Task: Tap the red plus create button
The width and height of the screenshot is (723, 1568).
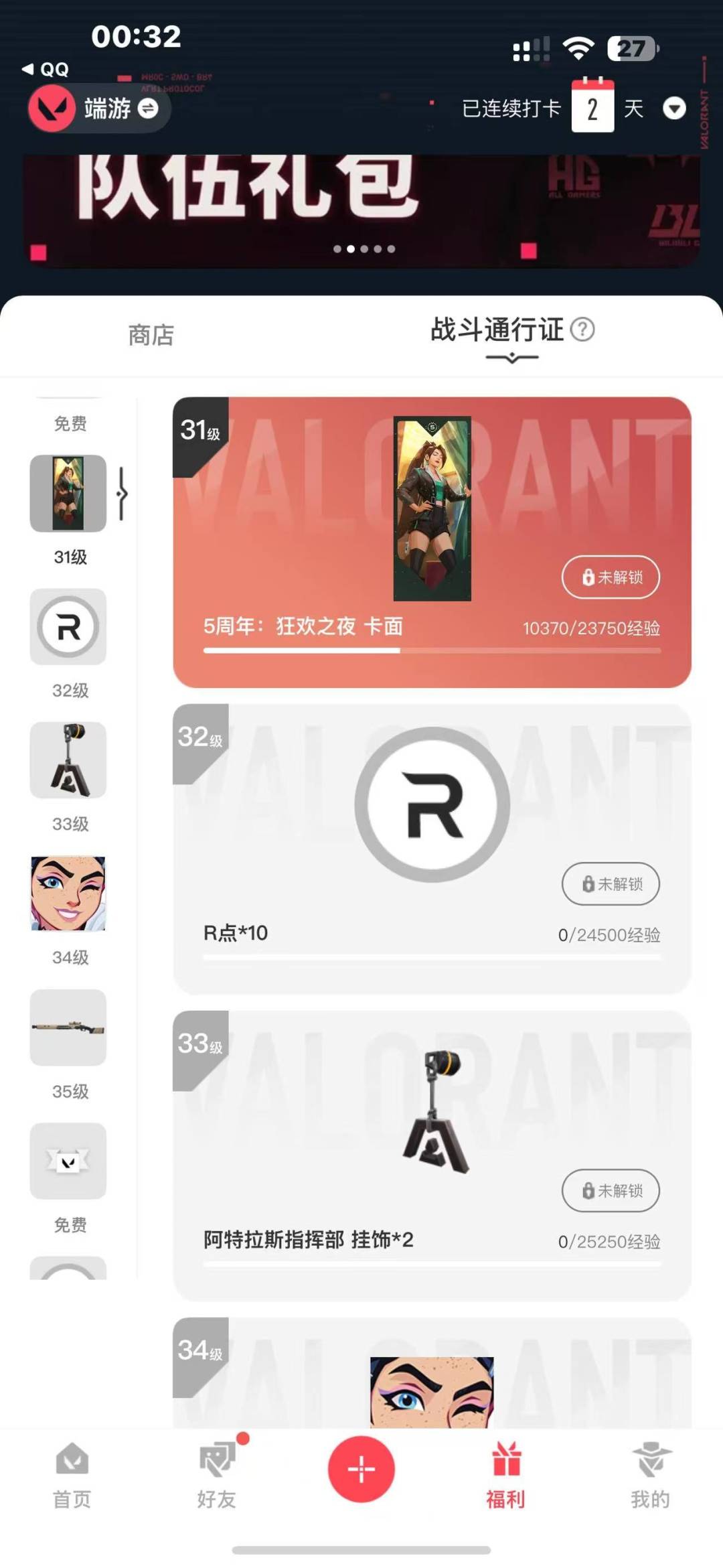Action: tap(361, 1469)
